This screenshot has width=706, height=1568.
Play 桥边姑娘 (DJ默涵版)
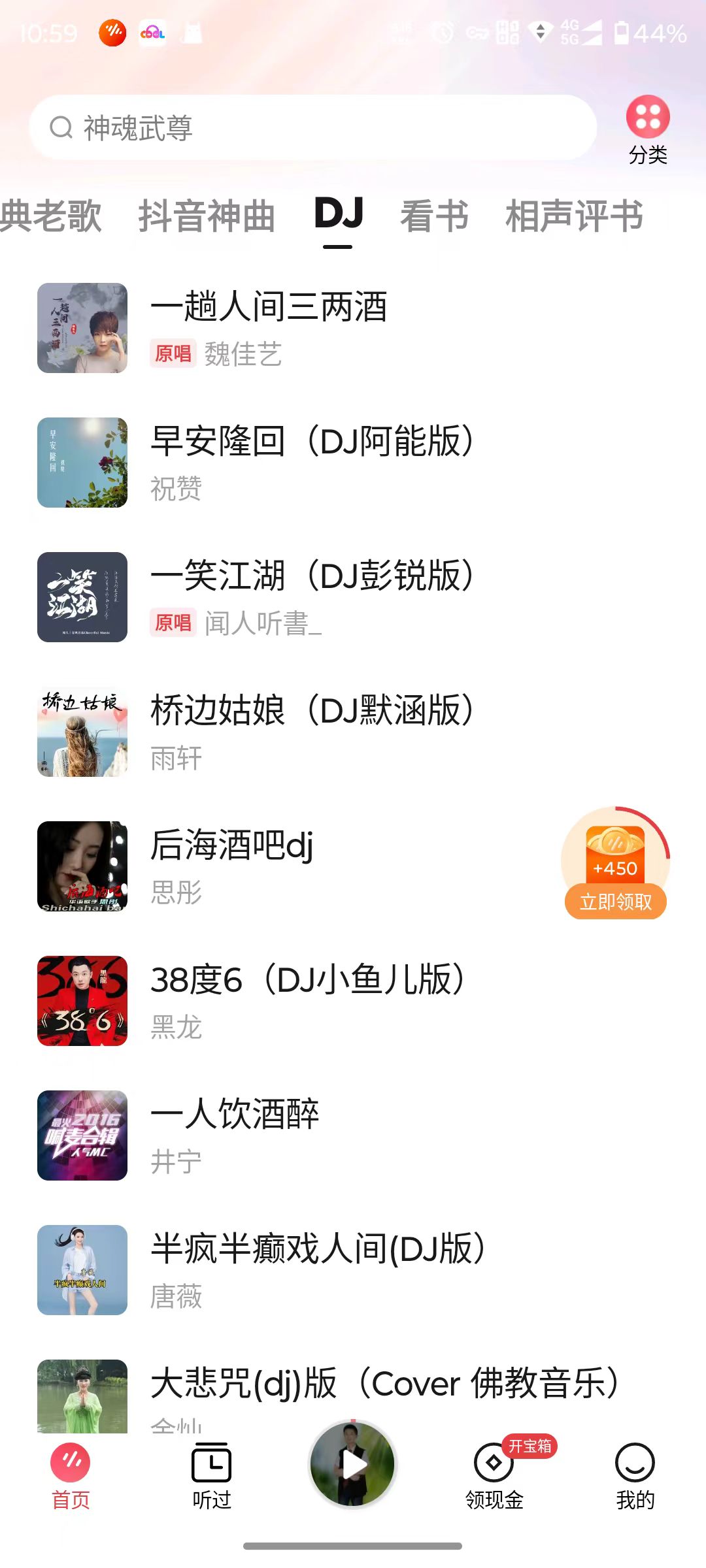point(353,732)
